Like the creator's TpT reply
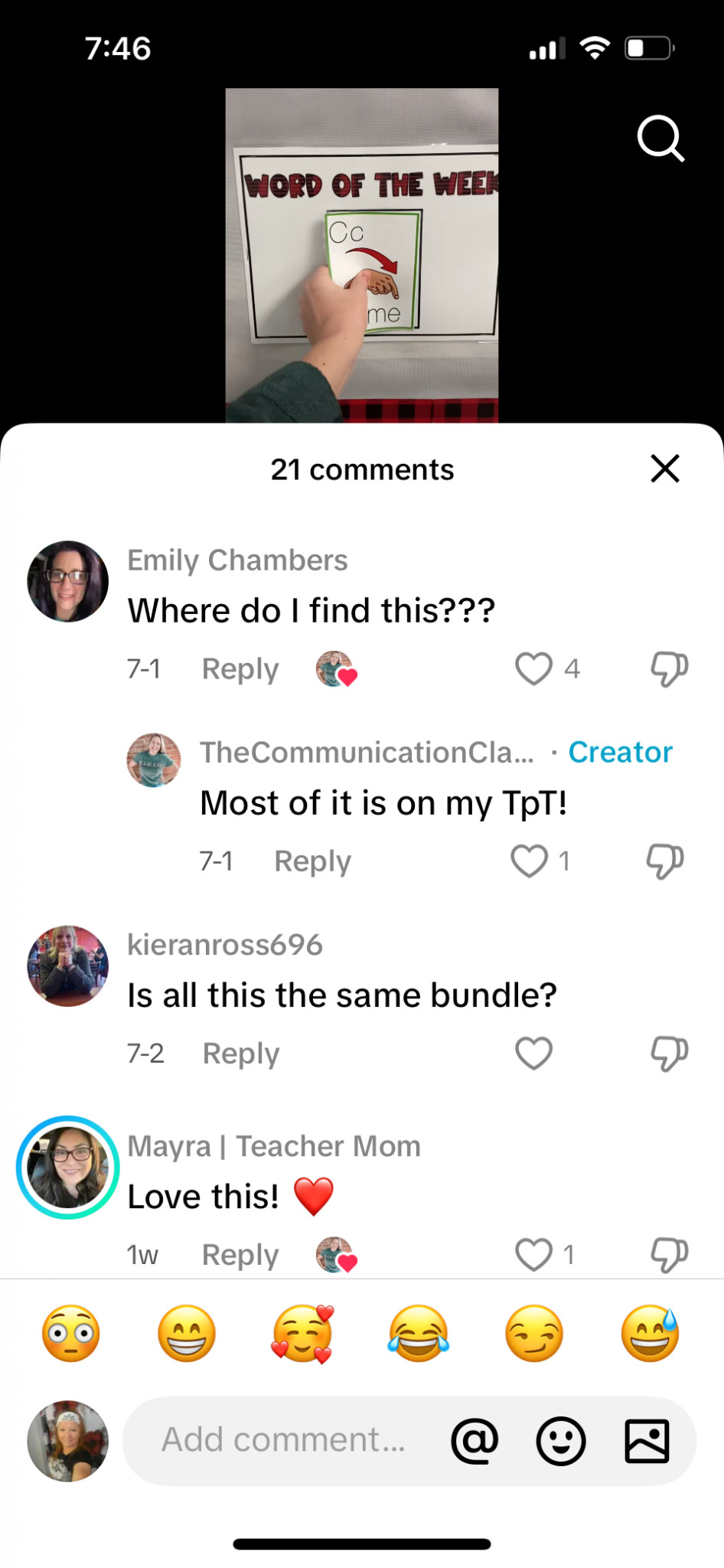The height and width of the screenshot is (1568, 724). (529, 861)
